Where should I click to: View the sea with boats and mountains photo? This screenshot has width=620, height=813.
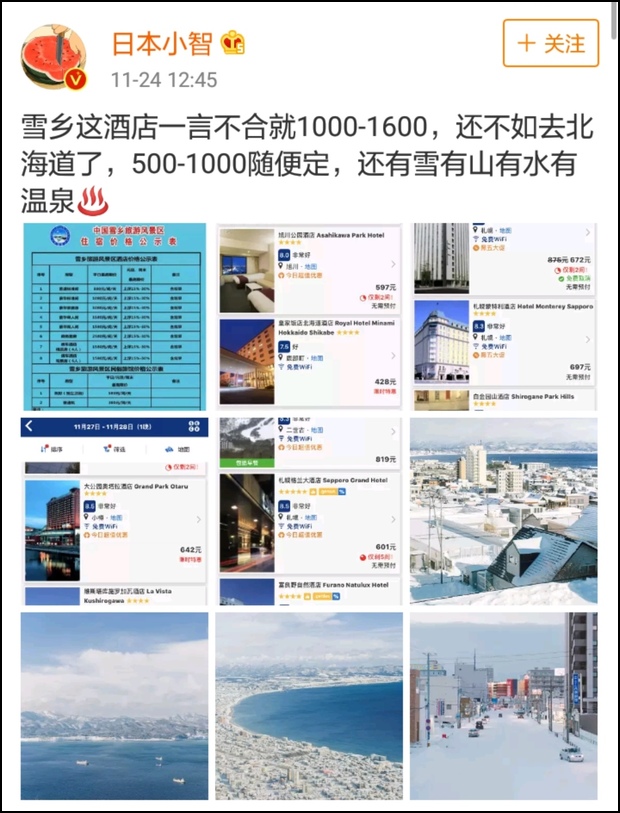114,705
